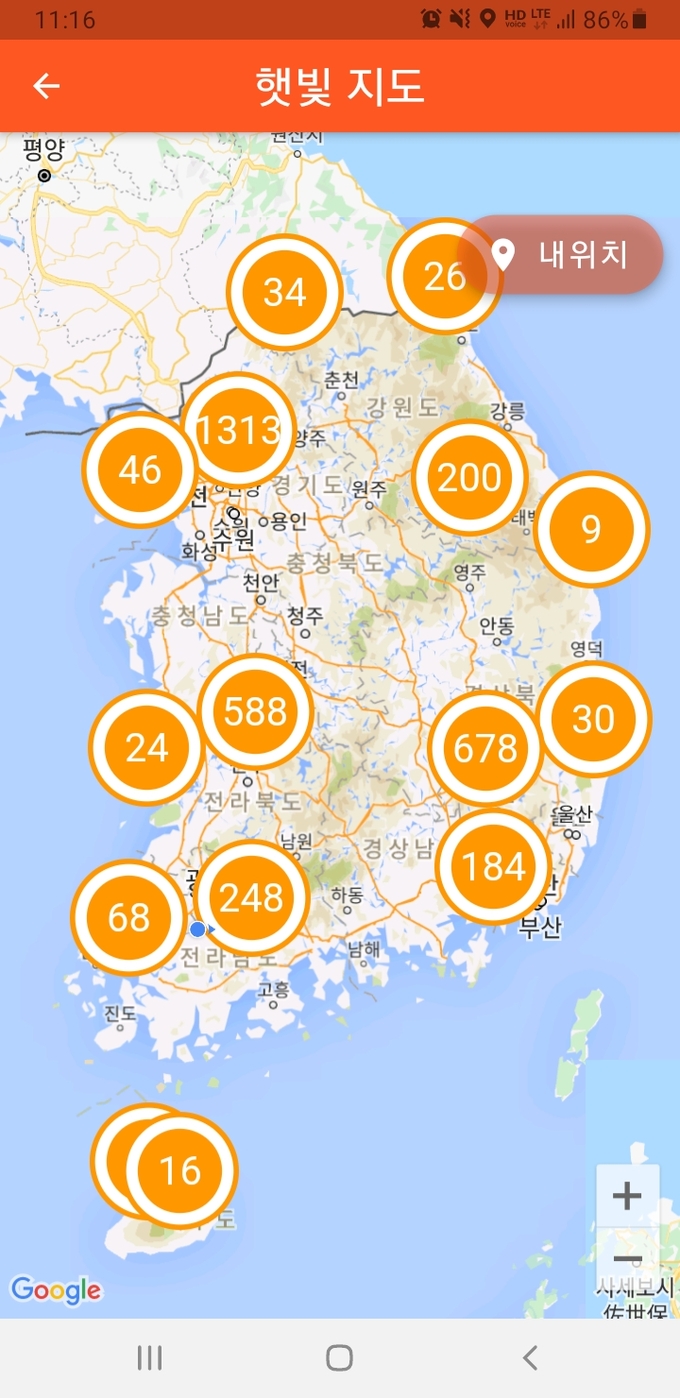
Task: Open the 68 cluster marker
Action: click(128, 917)
